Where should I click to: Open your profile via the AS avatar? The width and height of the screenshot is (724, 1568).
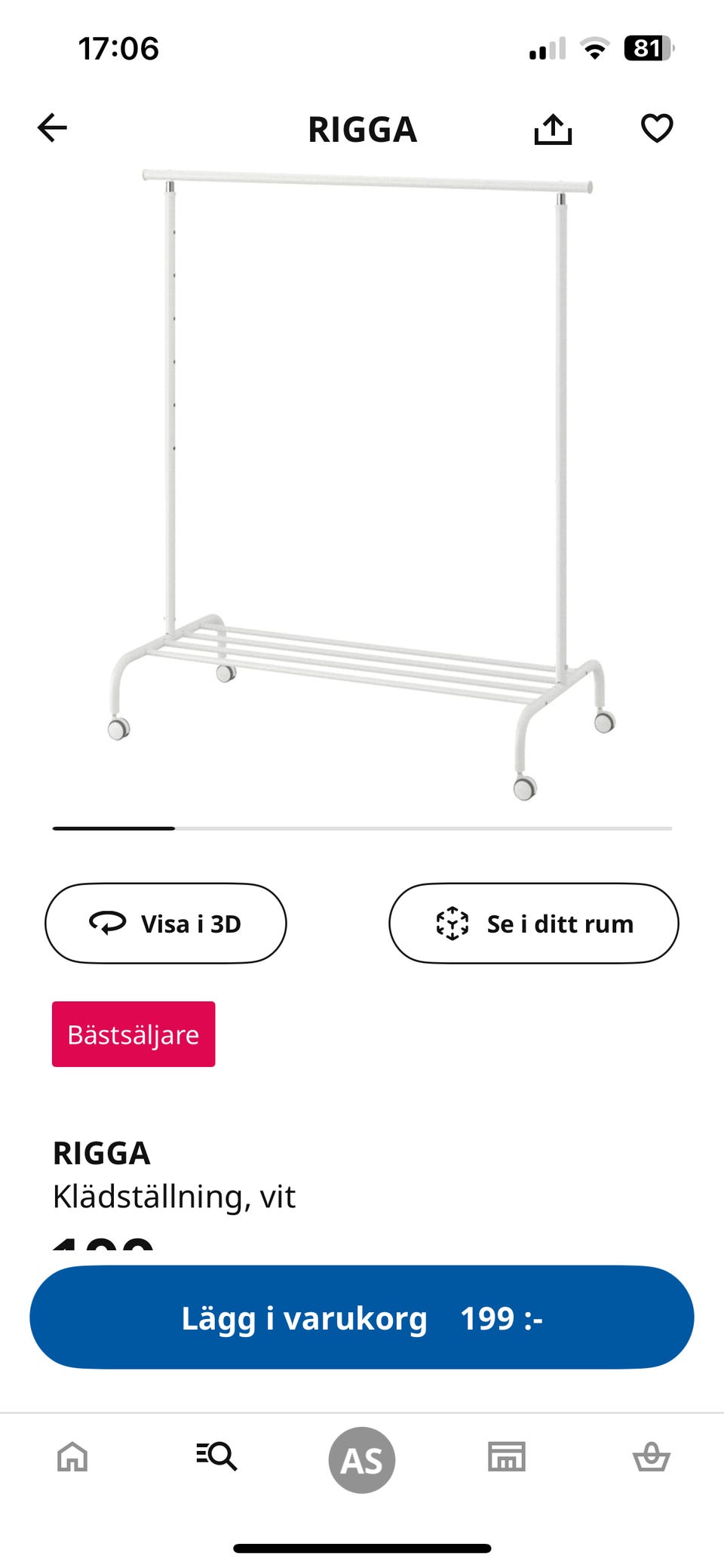(x=362, y=1457)
